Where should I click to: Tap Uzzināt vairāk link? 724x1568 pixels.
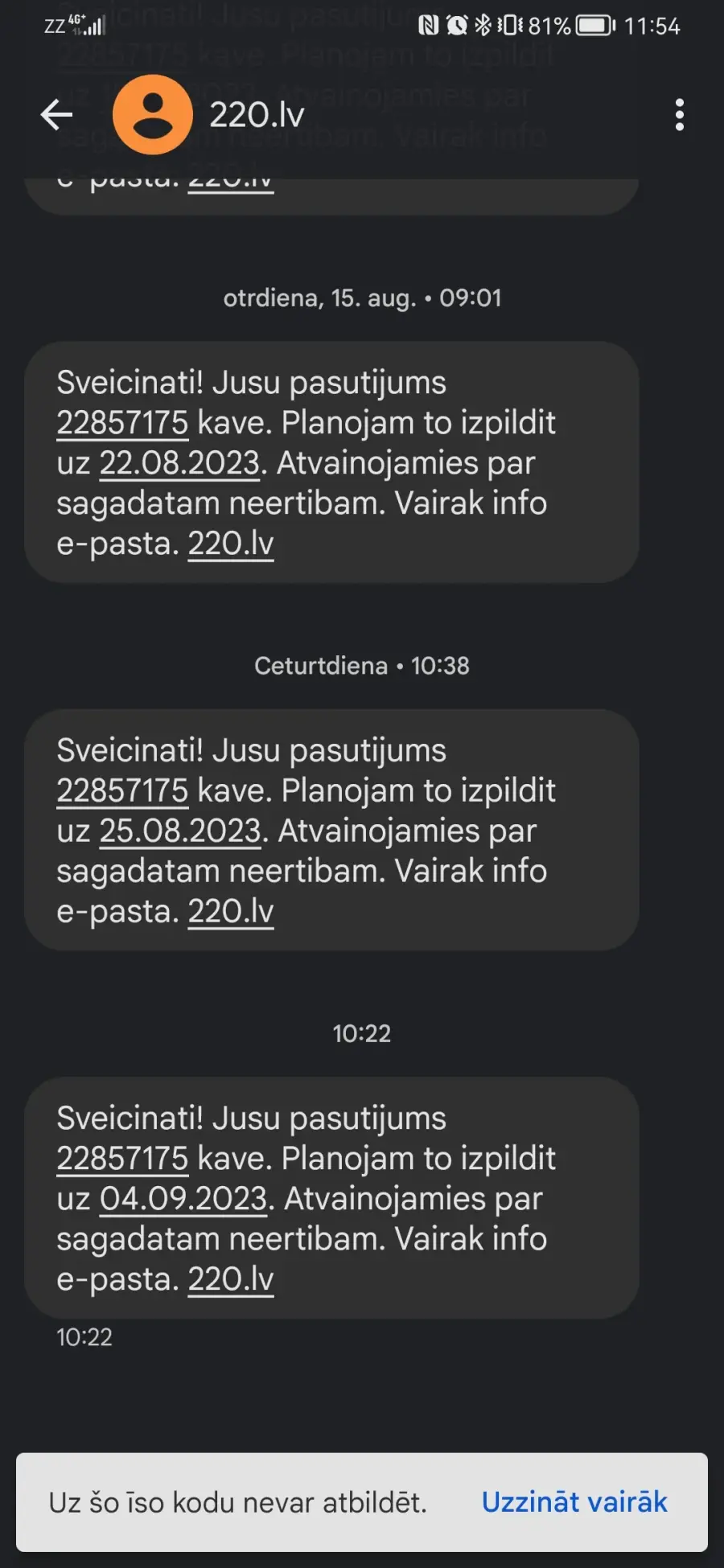574,1502
